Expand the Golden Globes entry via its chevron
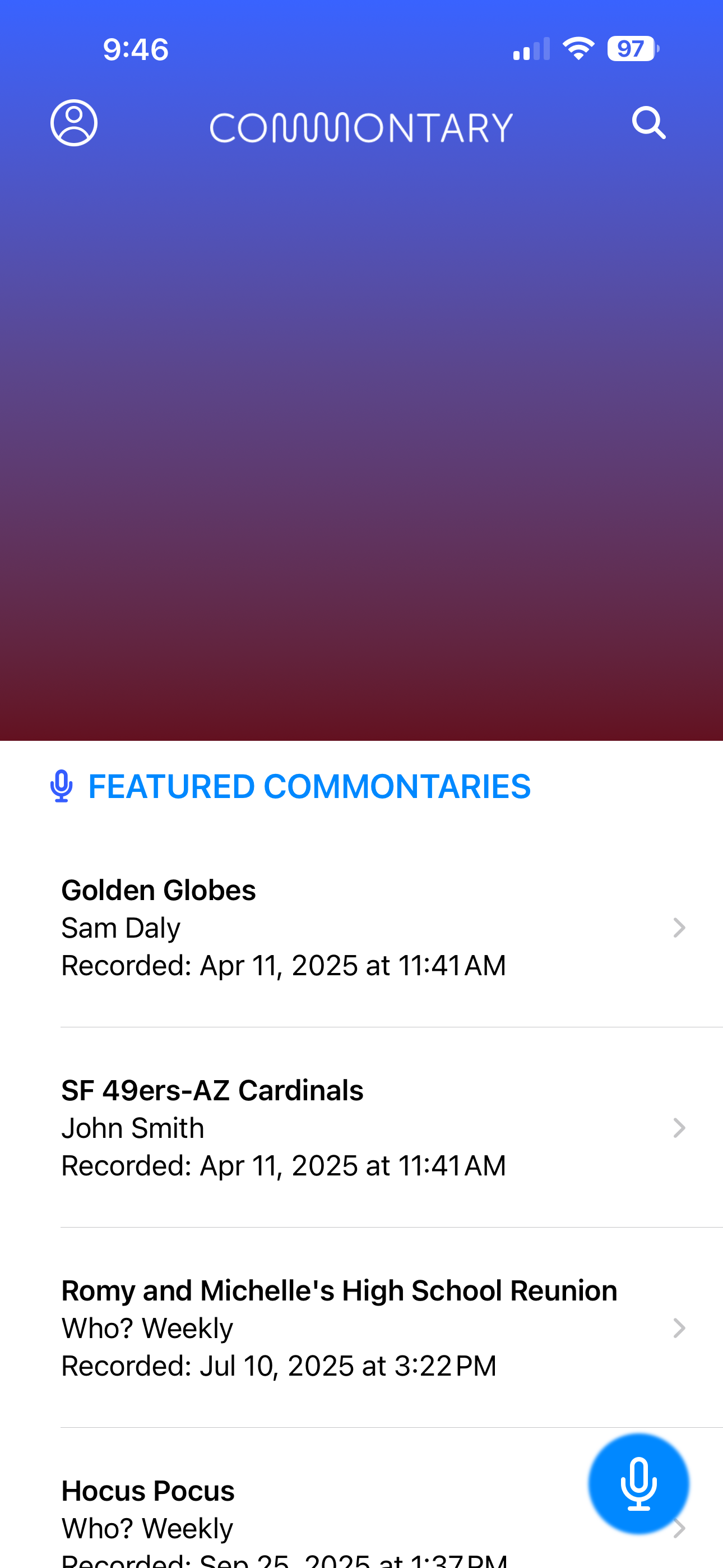The width and height of the screenshot is (723, 1568). (x=679, y=927)
